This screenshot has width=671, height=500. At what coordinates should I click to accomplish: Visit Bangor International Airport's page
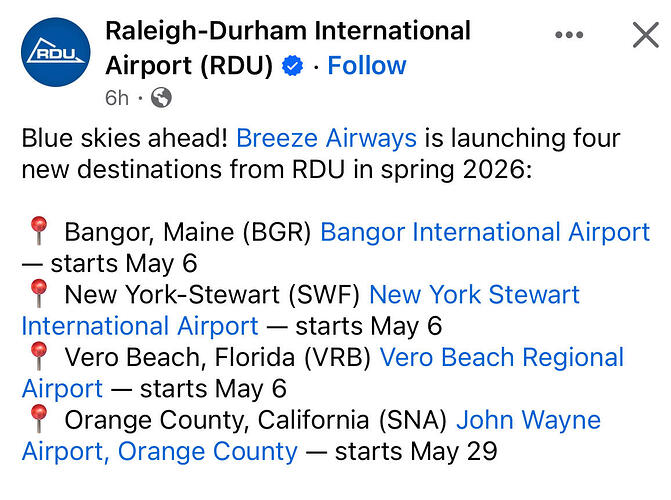(x=485, y=233)
